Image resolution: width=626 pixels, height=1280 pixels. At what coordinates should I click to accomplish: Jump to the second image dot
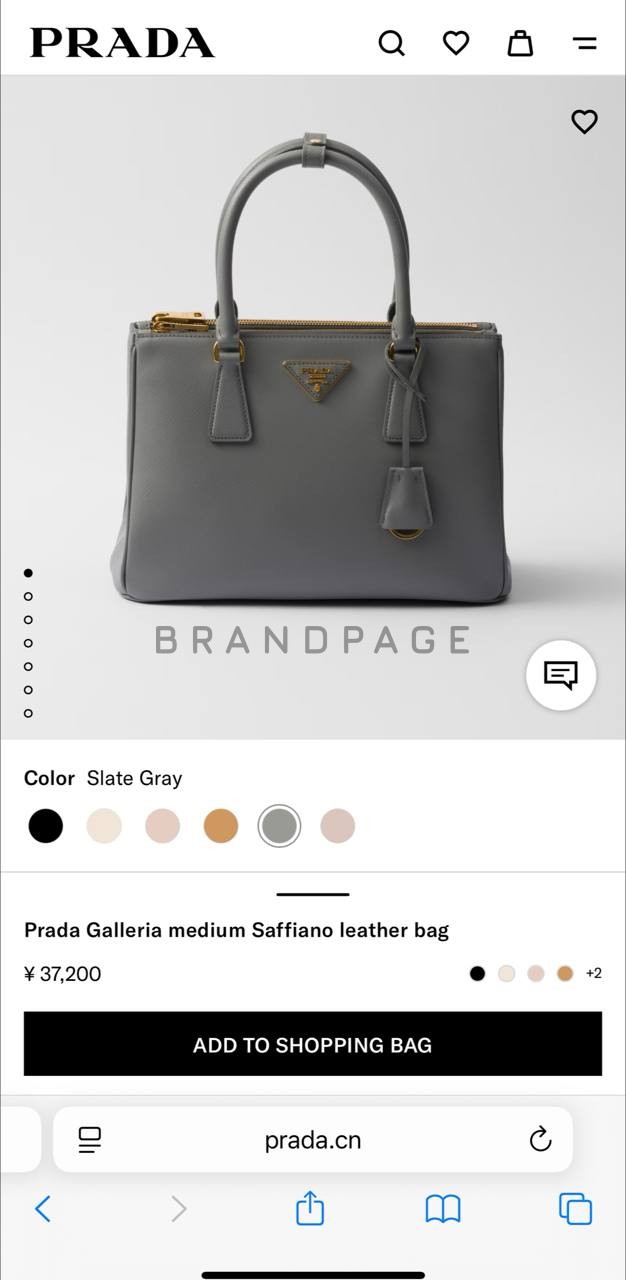click(28, 596)
